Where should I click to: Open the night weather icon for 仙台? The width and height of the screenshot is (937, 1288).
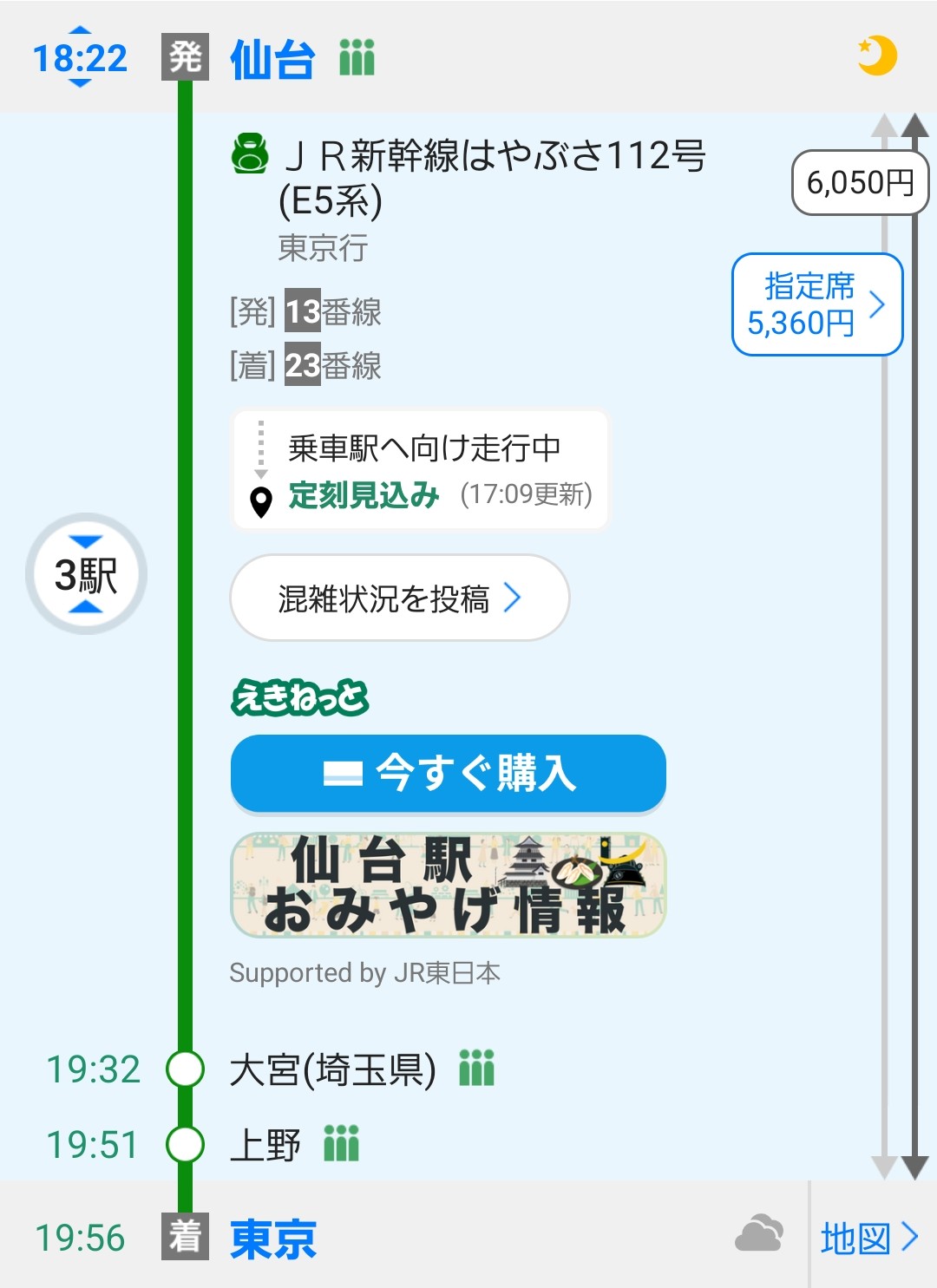pos(877,56)
